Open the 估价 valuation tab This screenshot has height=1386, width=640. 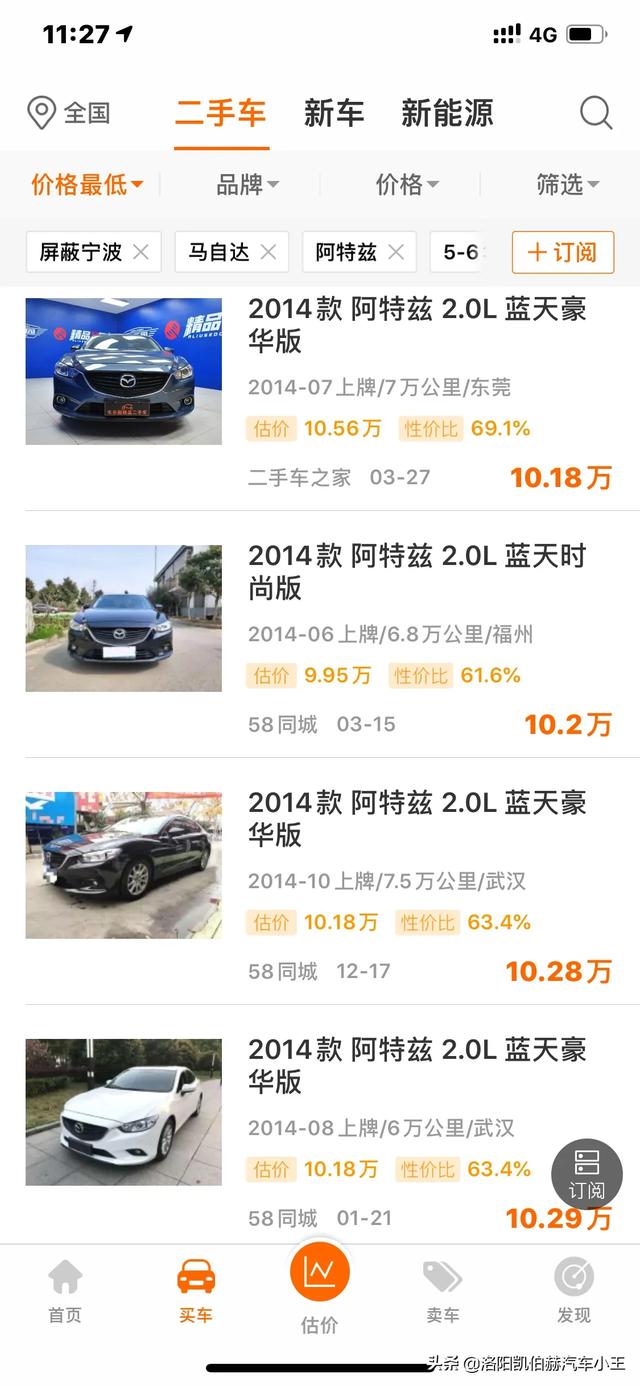pyautogui.click(x=320, y=1290)
